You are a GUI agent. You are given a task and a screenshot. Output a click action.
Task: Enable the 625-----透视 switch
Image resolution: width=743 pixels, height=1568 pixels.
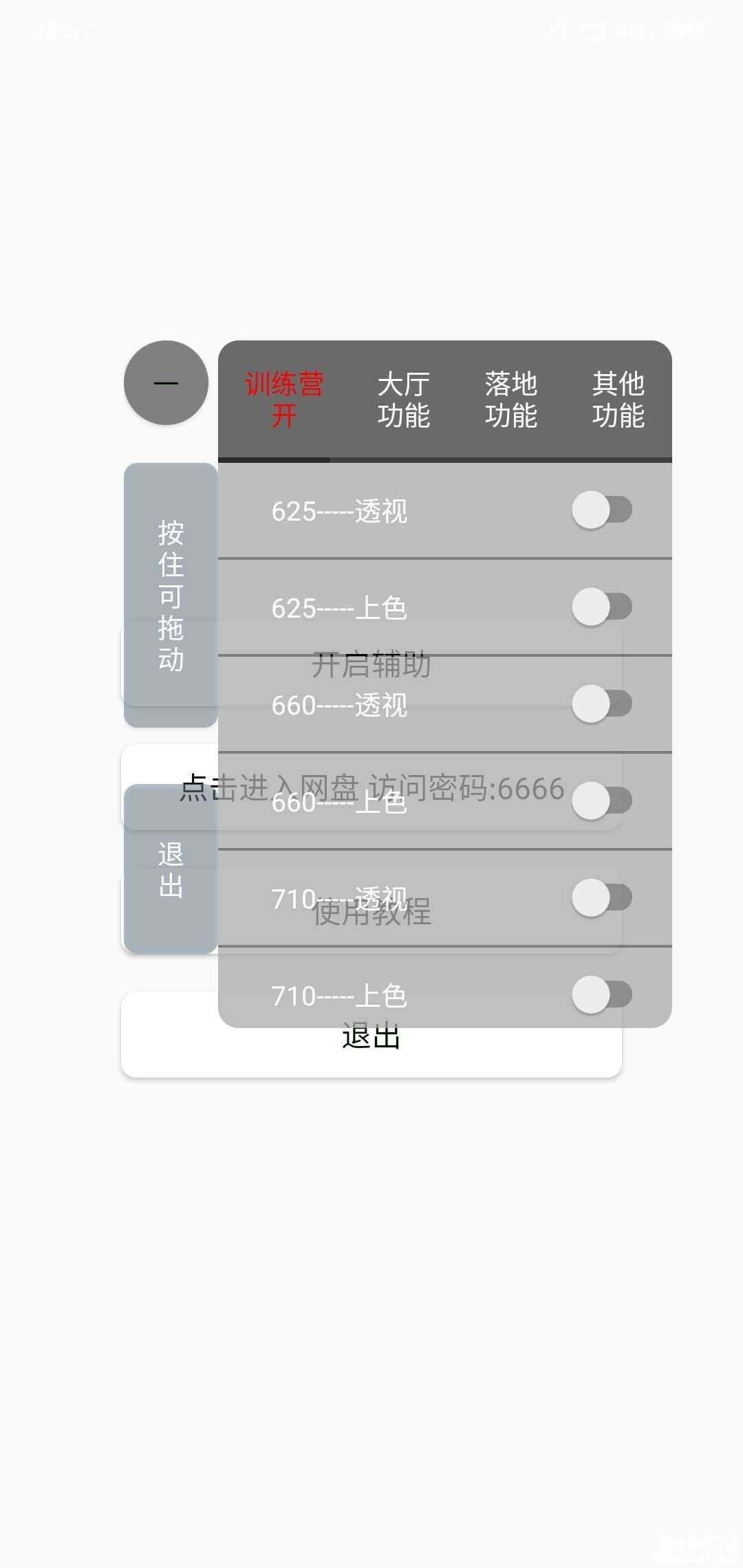[x=603, y=510]
